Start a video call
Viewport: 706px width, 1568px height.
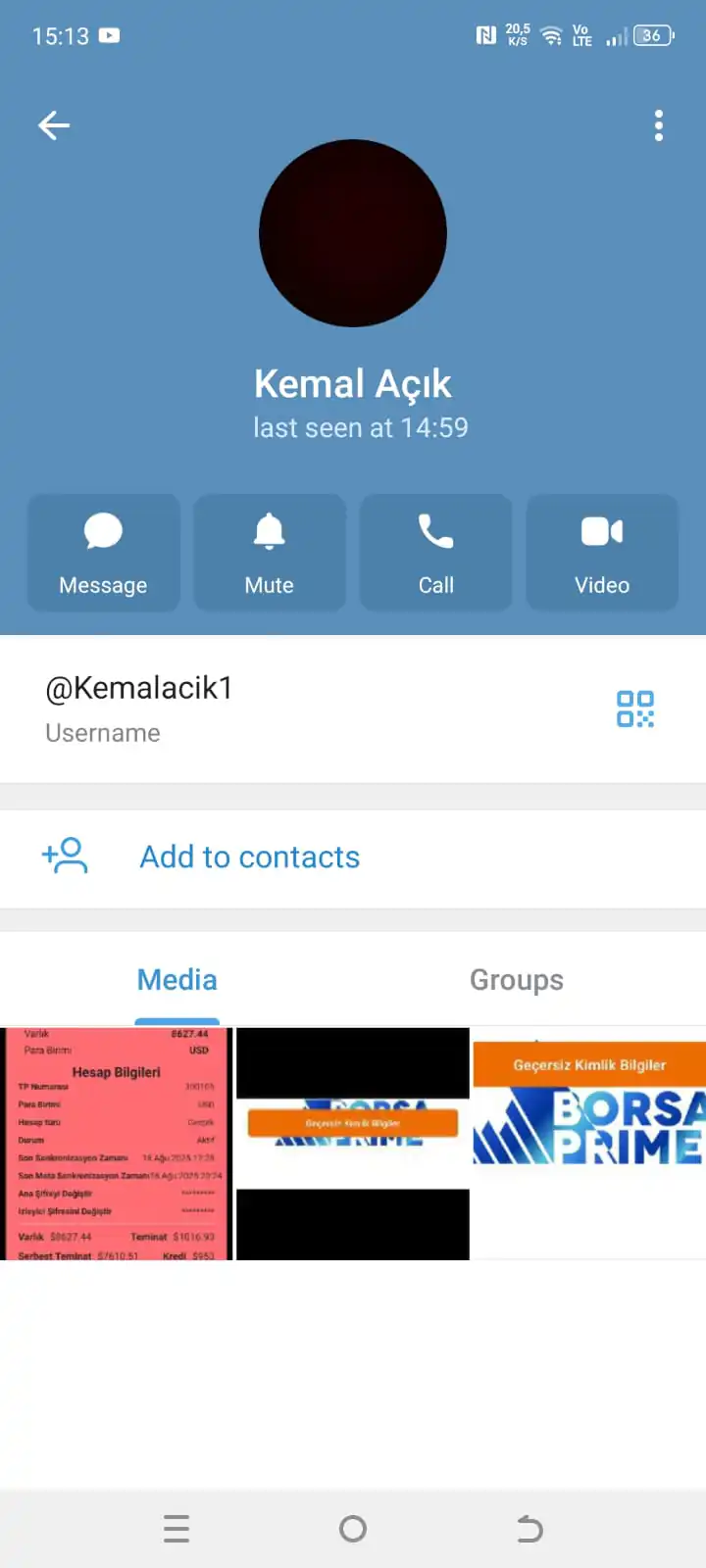click(x=602, y=554)
